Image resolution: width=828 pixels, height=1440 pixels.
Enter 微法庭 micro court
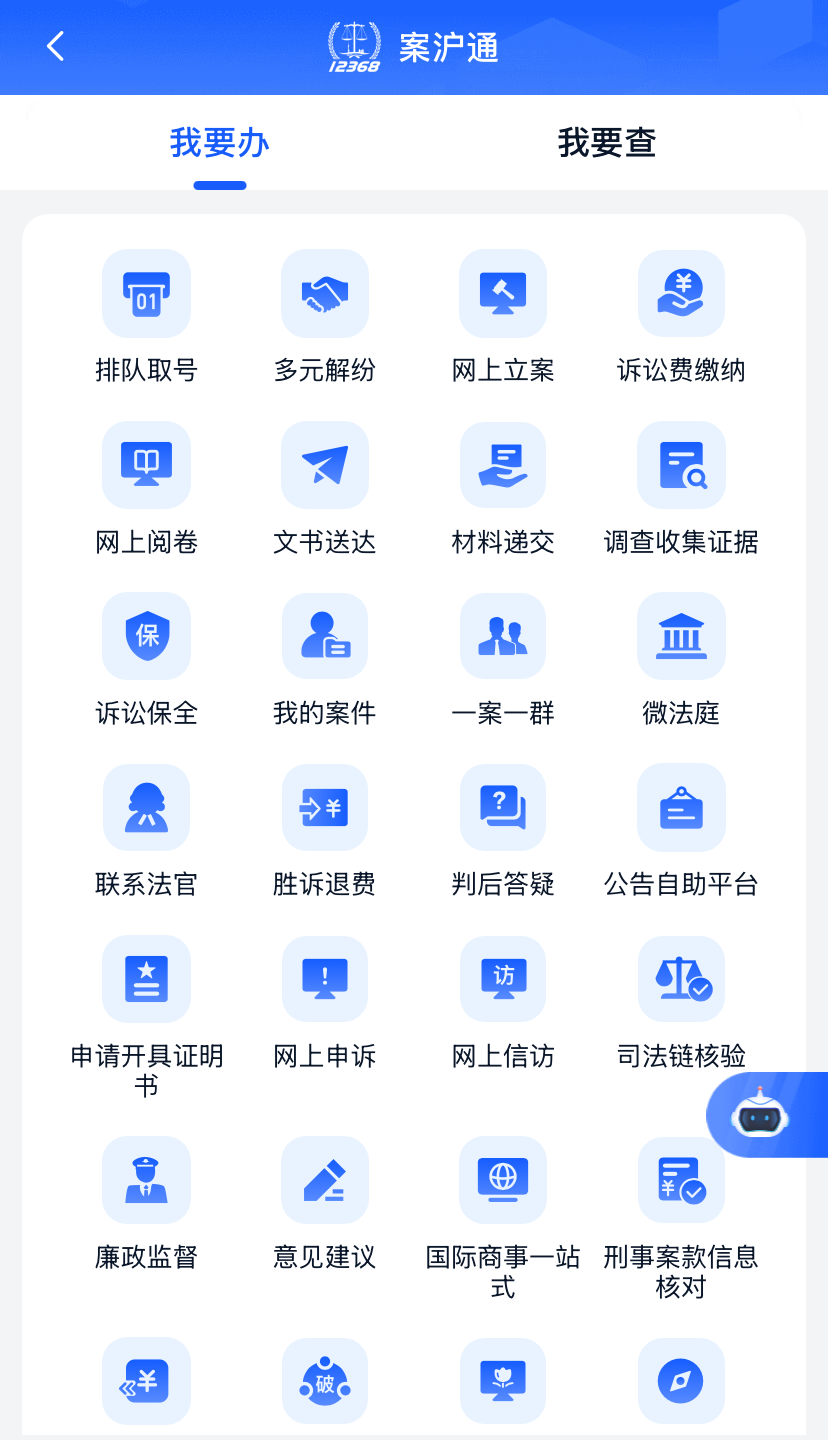(x=681, y=636)
